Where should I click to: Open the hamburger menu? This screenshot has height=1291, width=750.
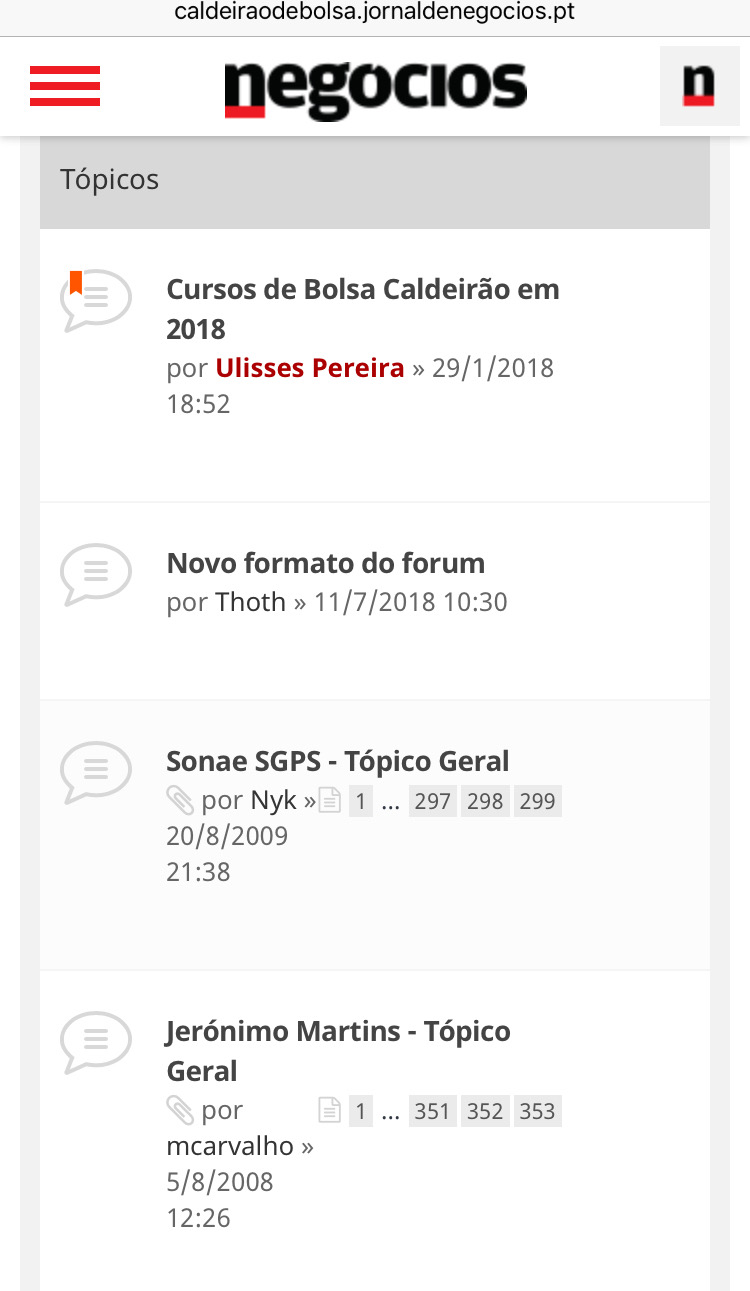65,86
